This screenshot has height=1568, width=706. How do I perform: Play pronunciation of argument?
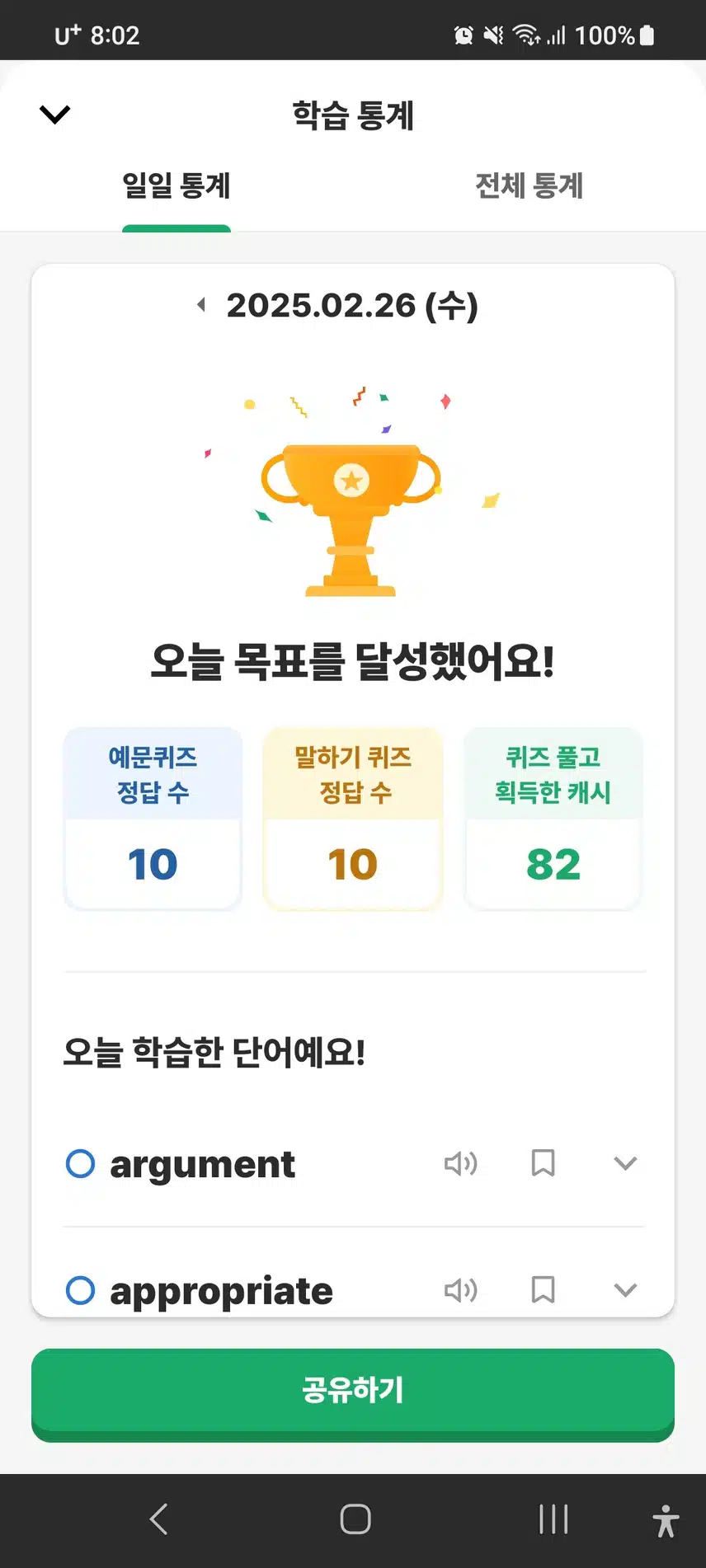(x=460, y=1163)
